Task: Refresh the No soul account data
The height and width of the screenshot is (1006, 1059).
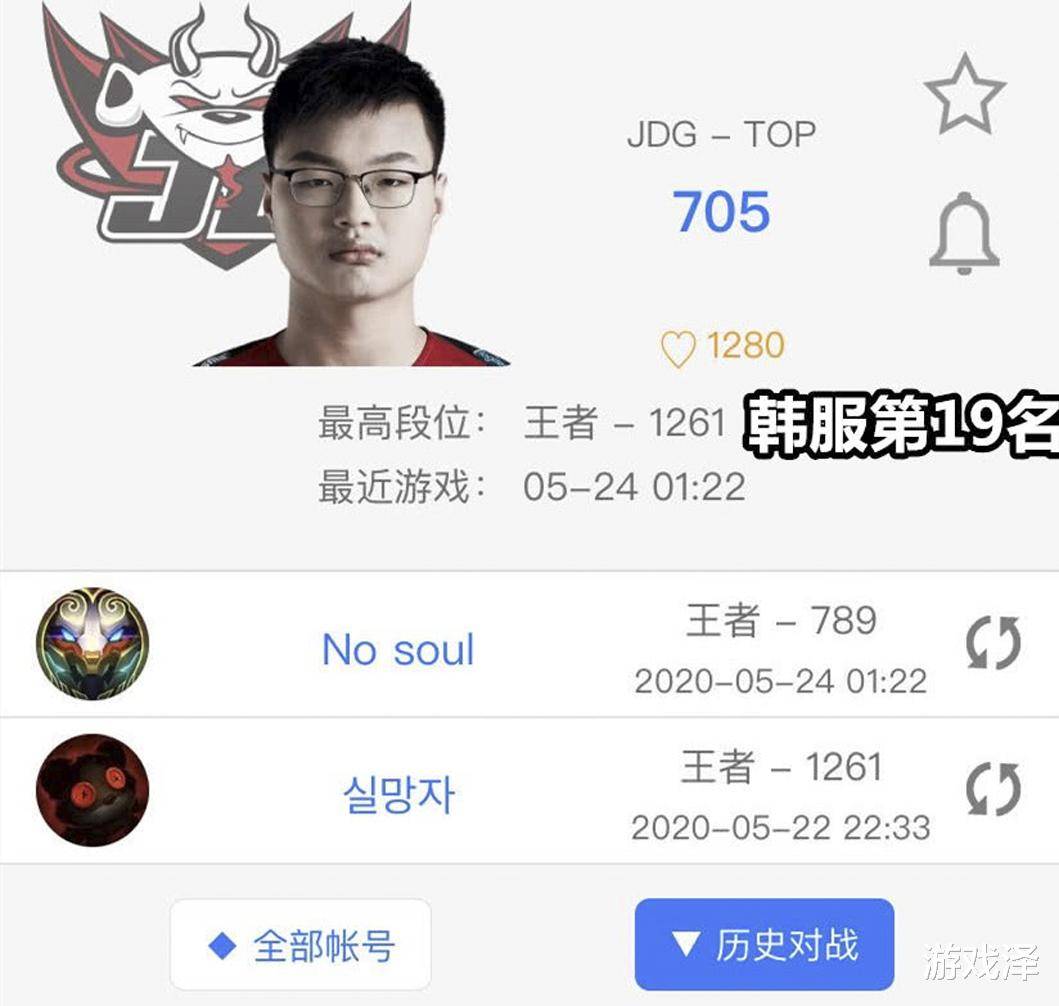Action: pyautogui.click(x=993, y=643)
